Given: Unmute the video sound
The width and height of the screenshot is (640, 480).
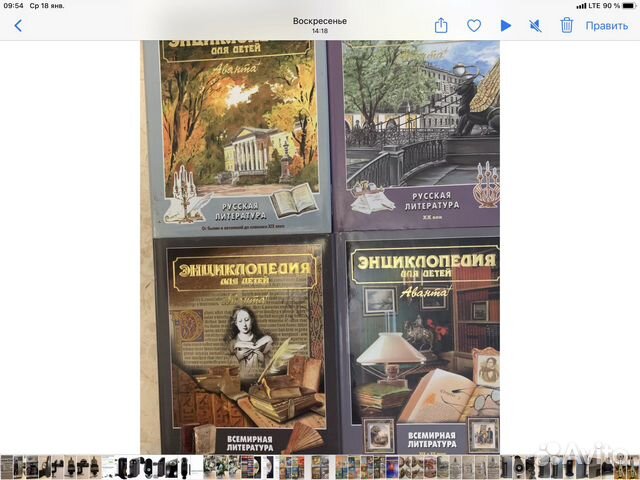Looking at the screenshot, I should [535, 26].
